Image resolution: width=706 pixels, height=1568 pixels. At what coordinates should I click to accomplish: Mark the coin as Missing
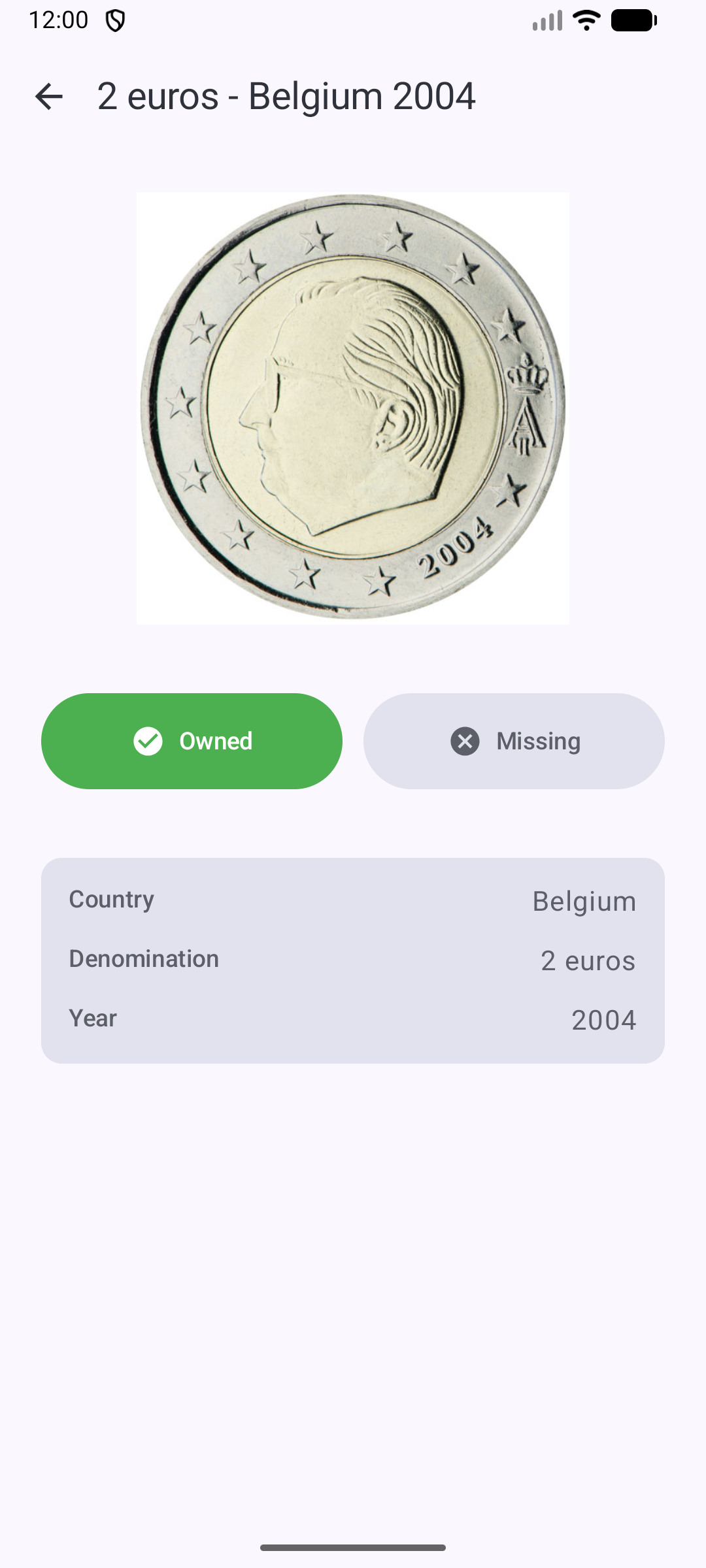click(x=514, y=741)
